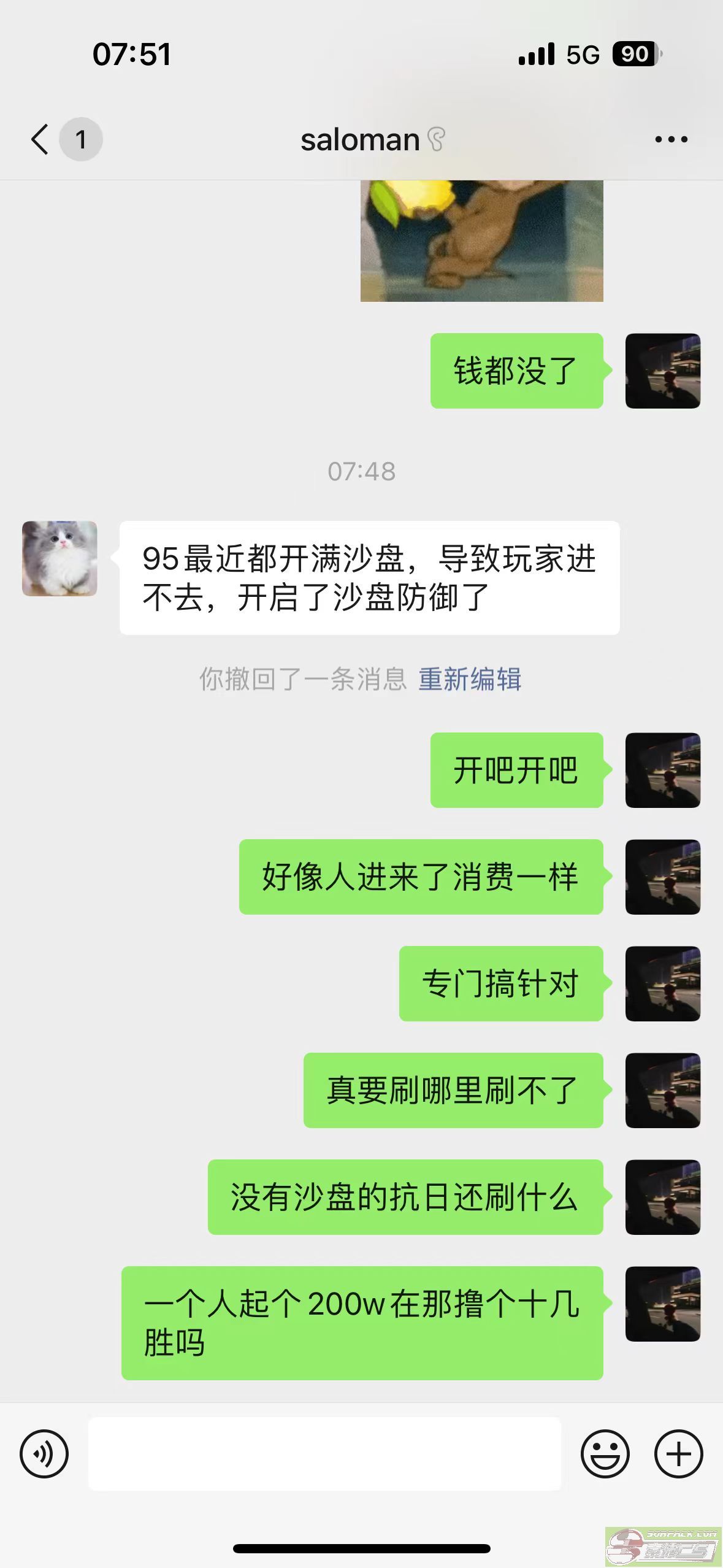
Task: Open the chat's three-dot options menu
Action: point(671,140)
